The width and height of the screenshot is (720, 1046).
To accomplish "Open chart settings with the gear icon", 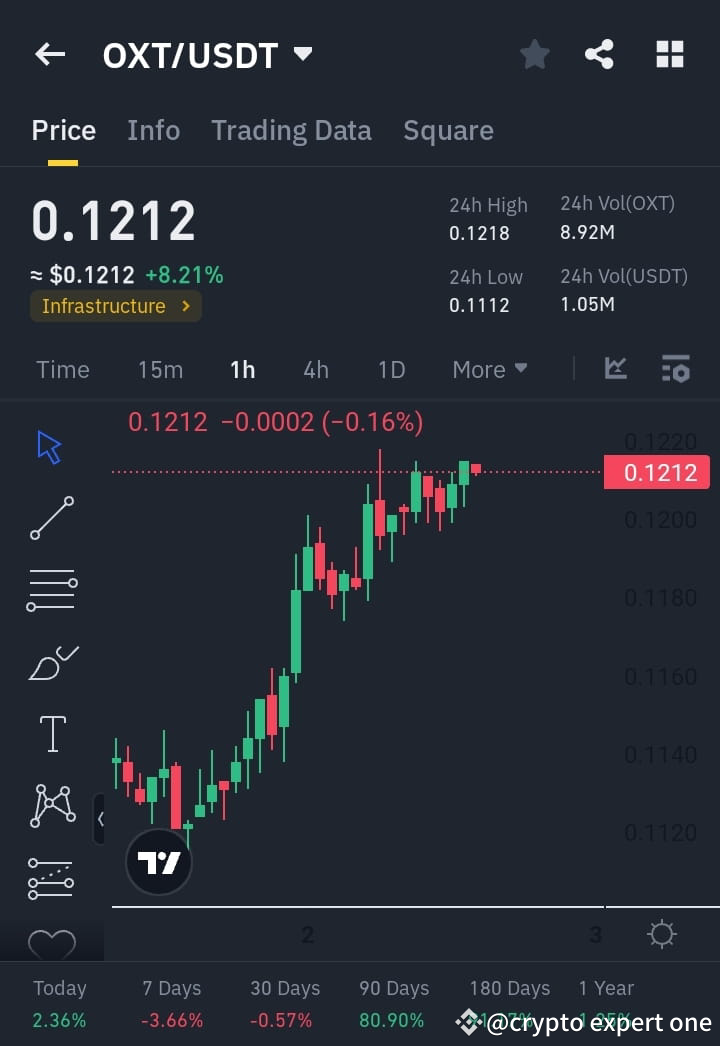I will coord(660,934).
